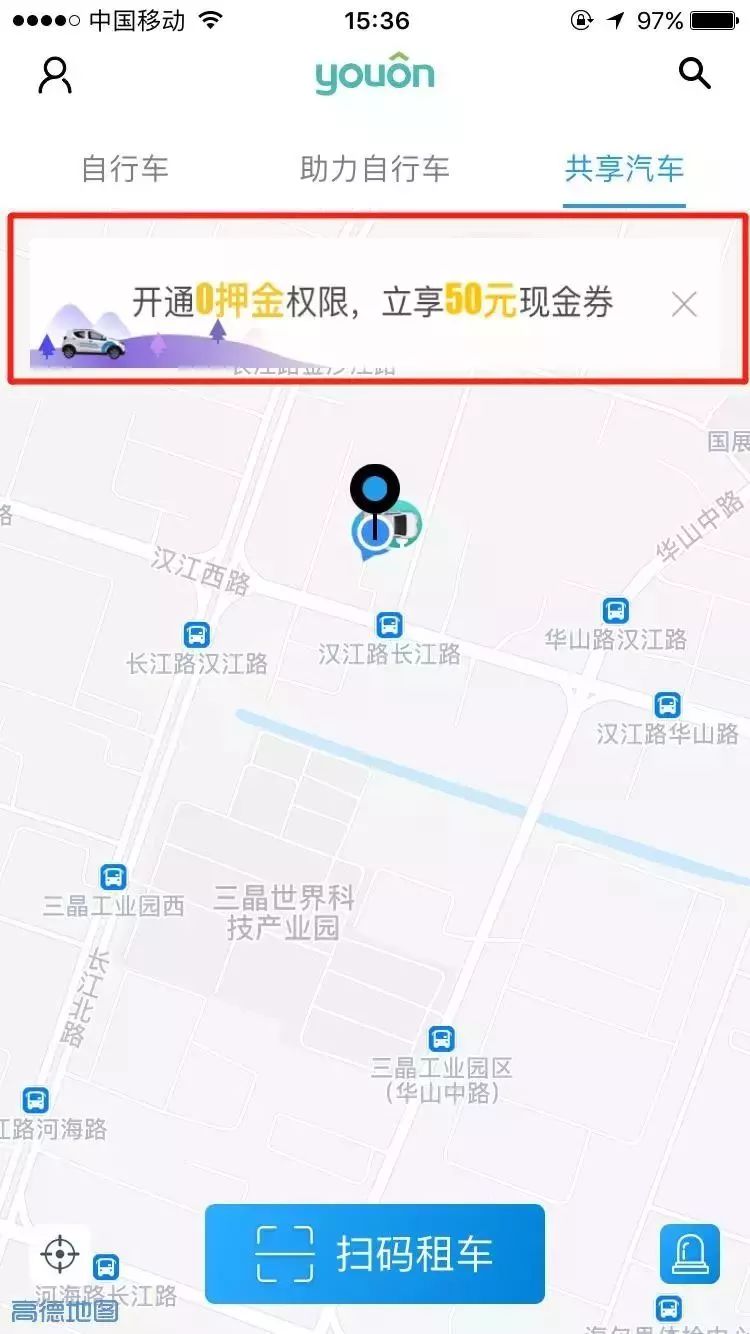750x1334 pixels.
Task: Tap the recenter location crosshair icon
Action: point(59,1252)
